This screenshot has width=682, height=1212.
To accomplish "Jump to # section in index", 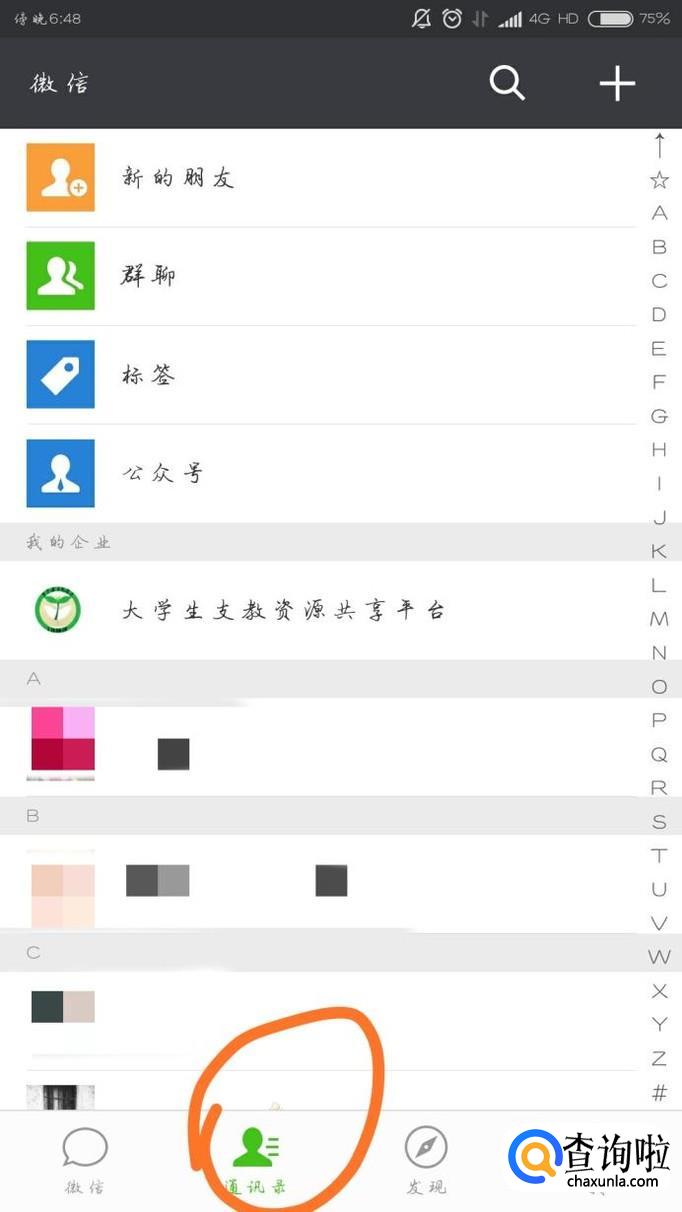I will pyautogui.click(x=659, y=1093).
